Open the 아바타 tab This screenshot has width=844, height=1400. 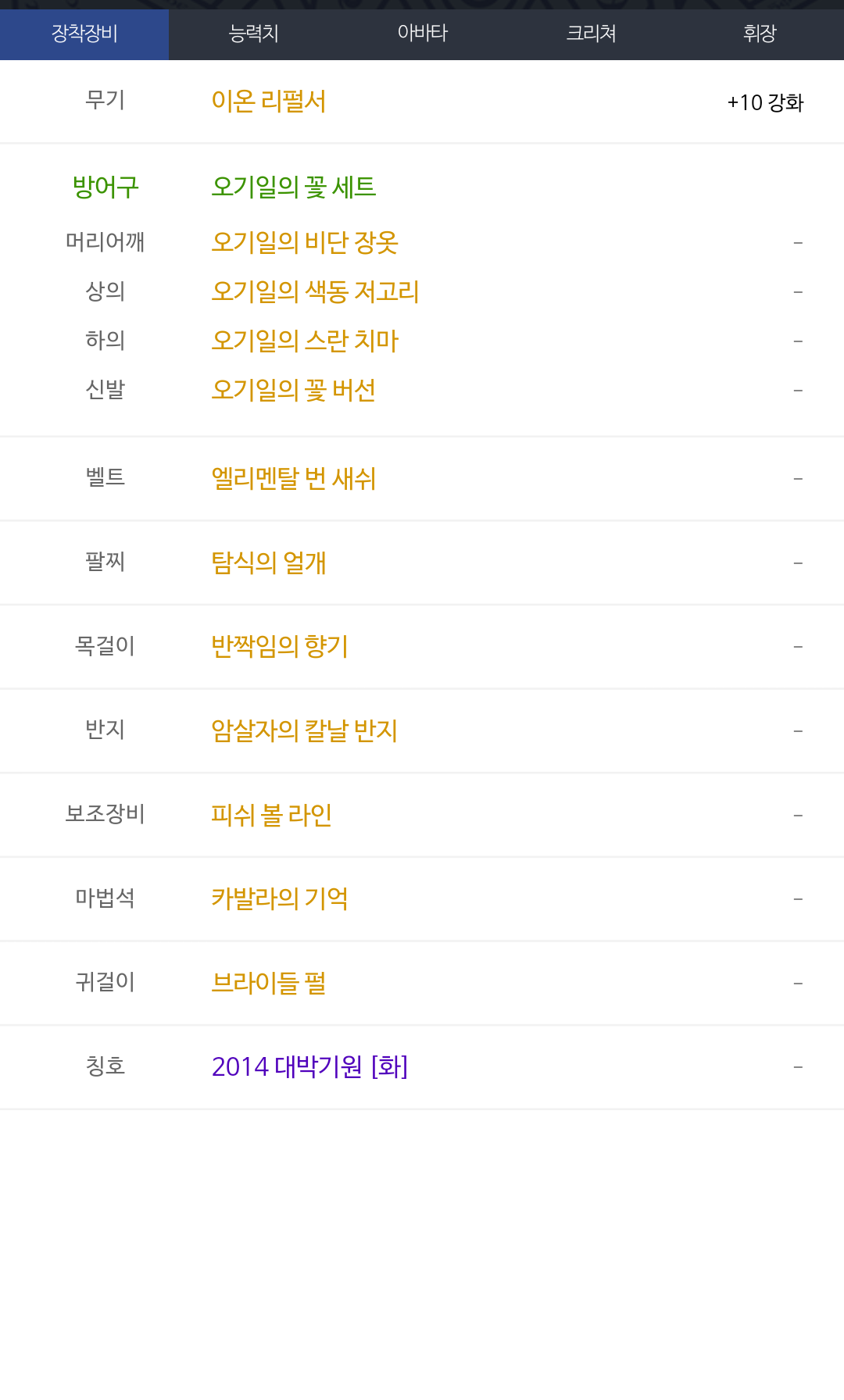point(422,34)
